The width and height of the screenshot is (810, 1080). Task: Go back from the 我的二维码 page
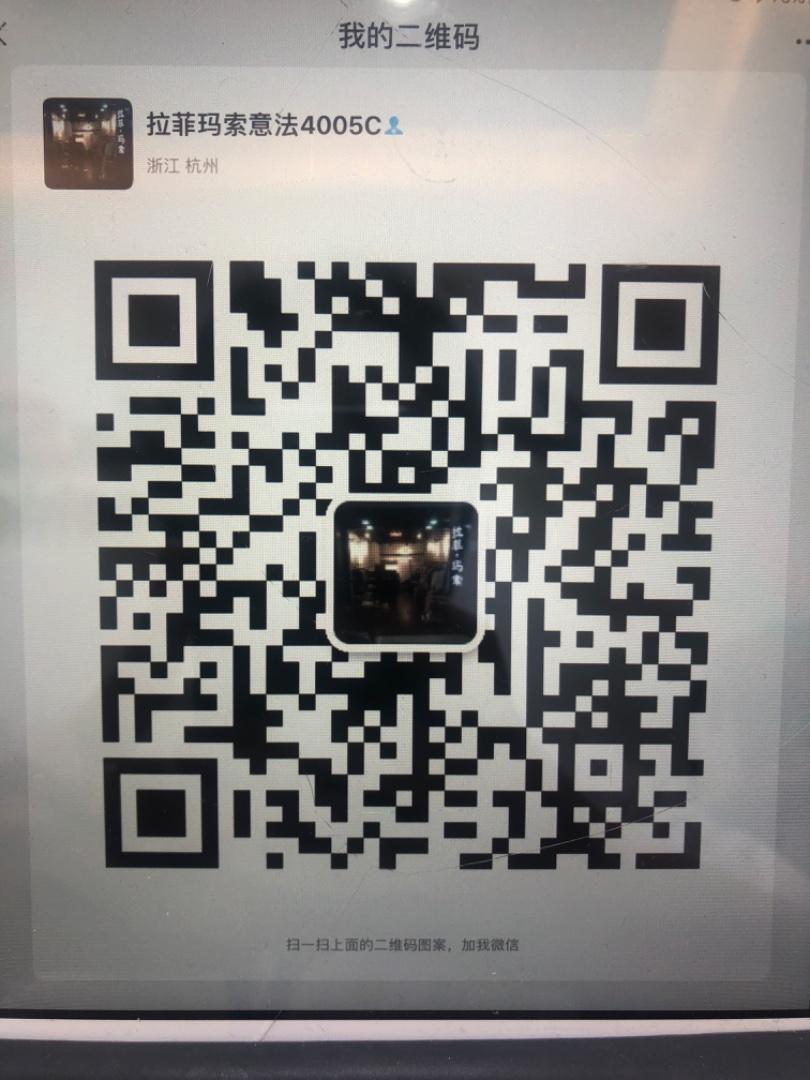(x=4, y=35)
